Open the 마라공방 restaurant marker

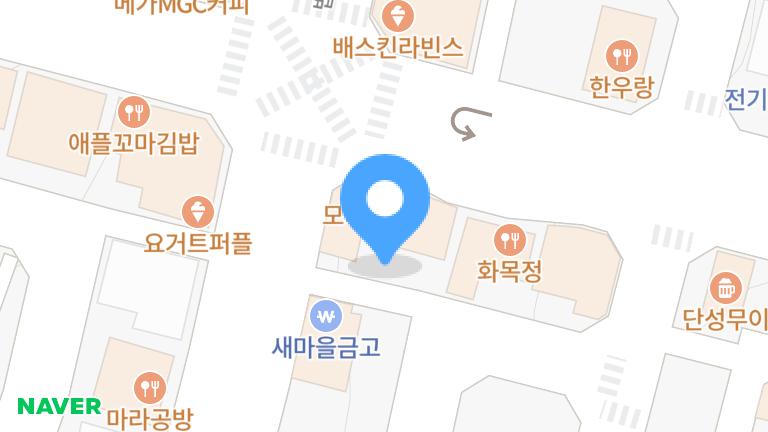click(x=149, y=387)
